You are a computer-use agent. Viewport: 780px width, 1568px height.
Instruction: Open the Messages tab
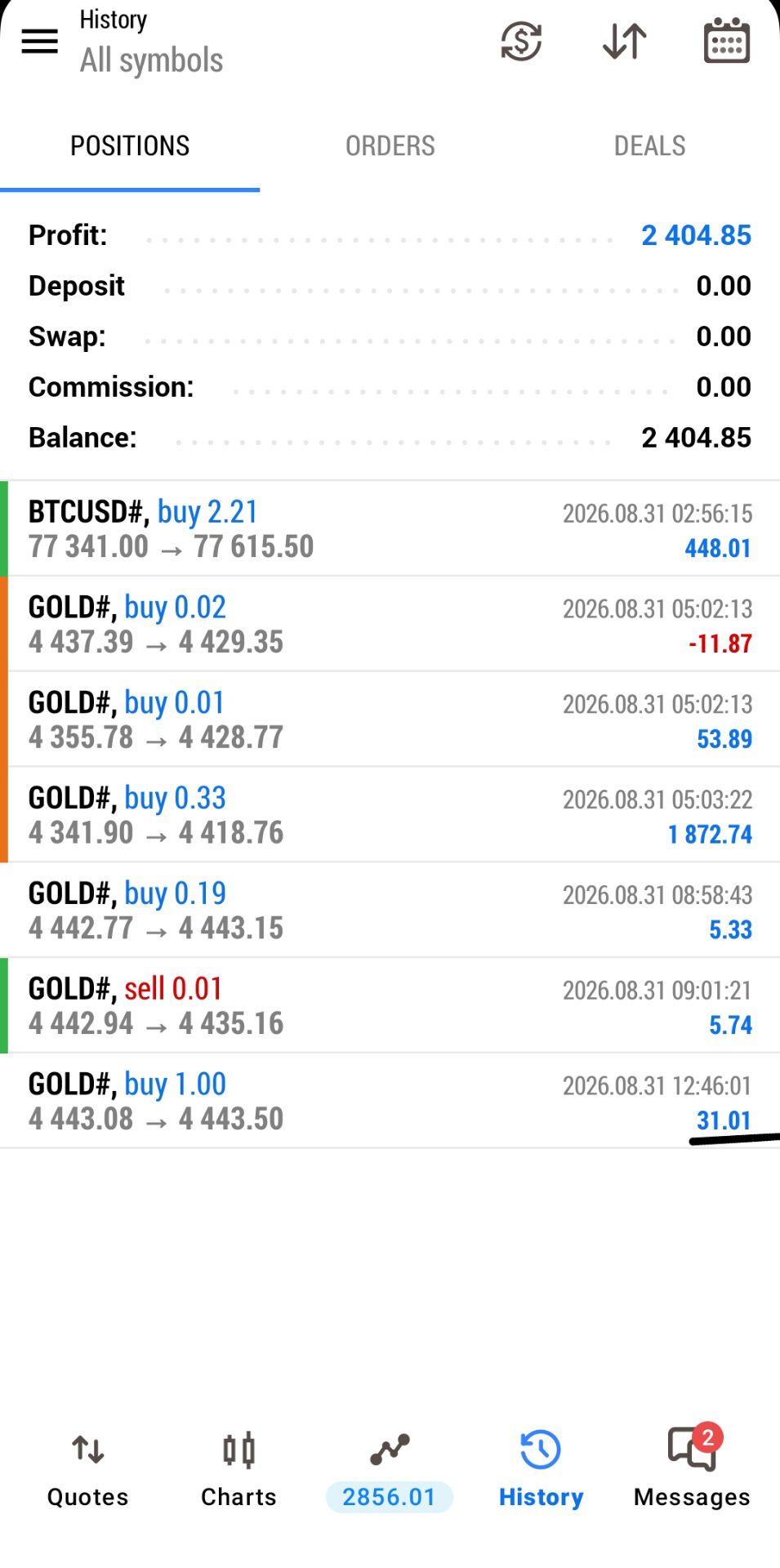(692, 1468)
